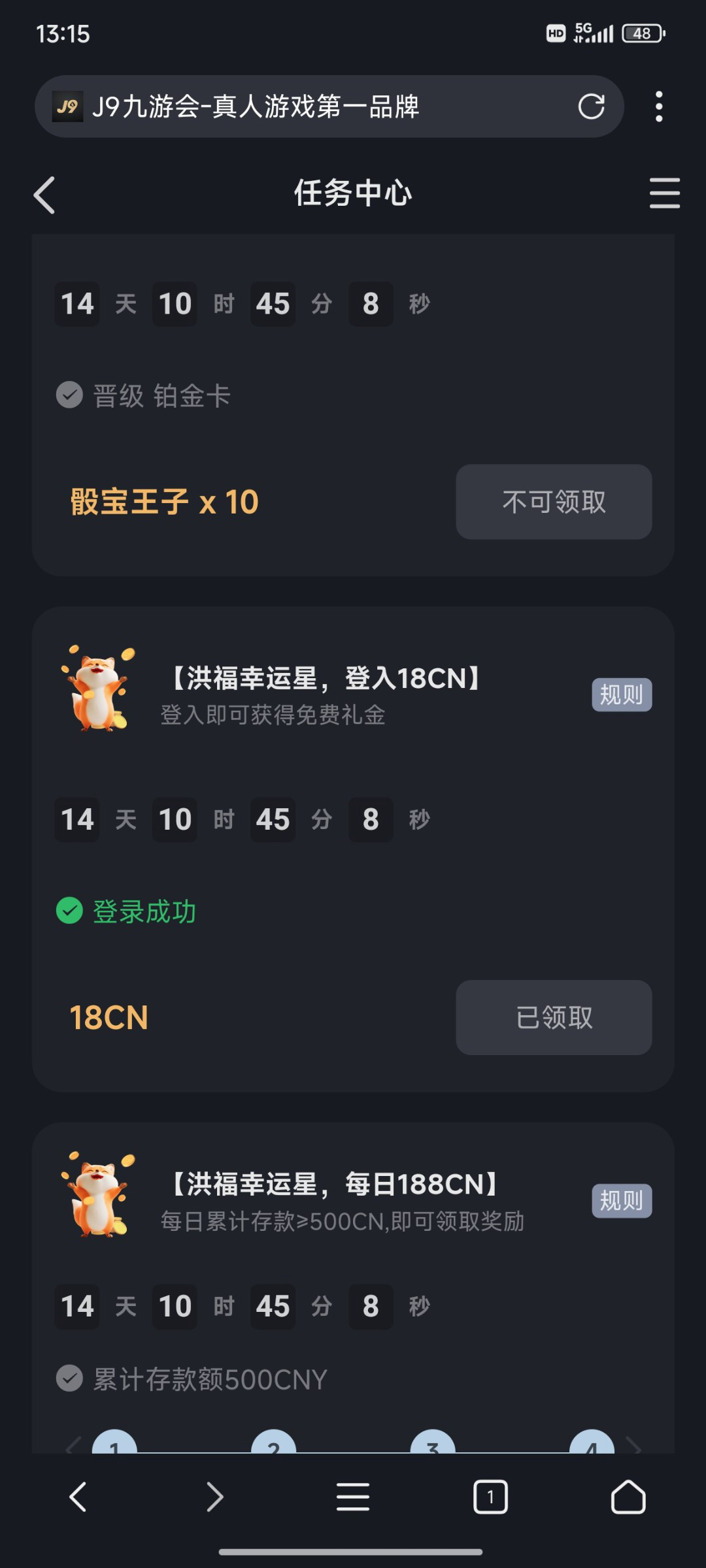Go to the browser home page
The image size is (706, 1568).
point(628,1497)
